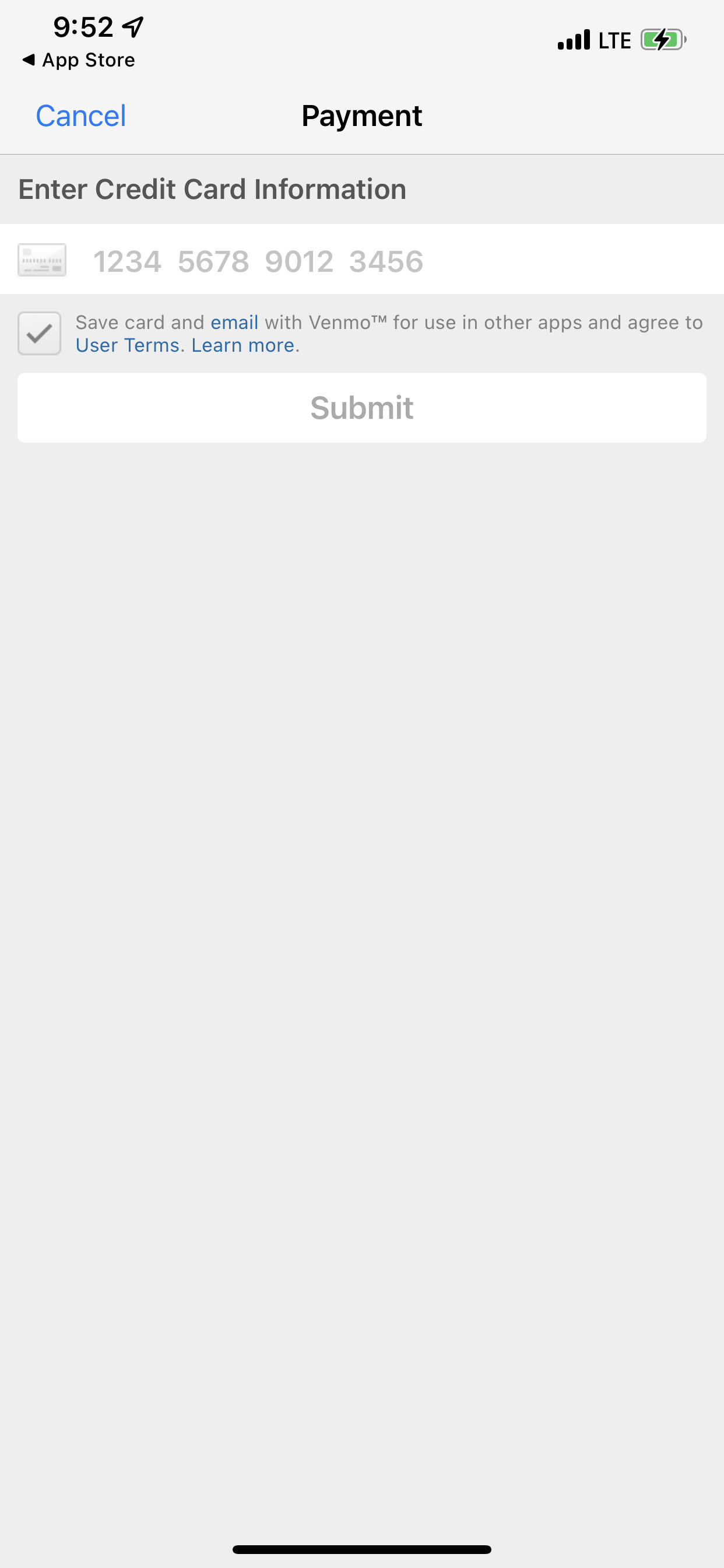Return to the App Store
Viewport: 724px width, 1568px height.
tap(79, 60)
